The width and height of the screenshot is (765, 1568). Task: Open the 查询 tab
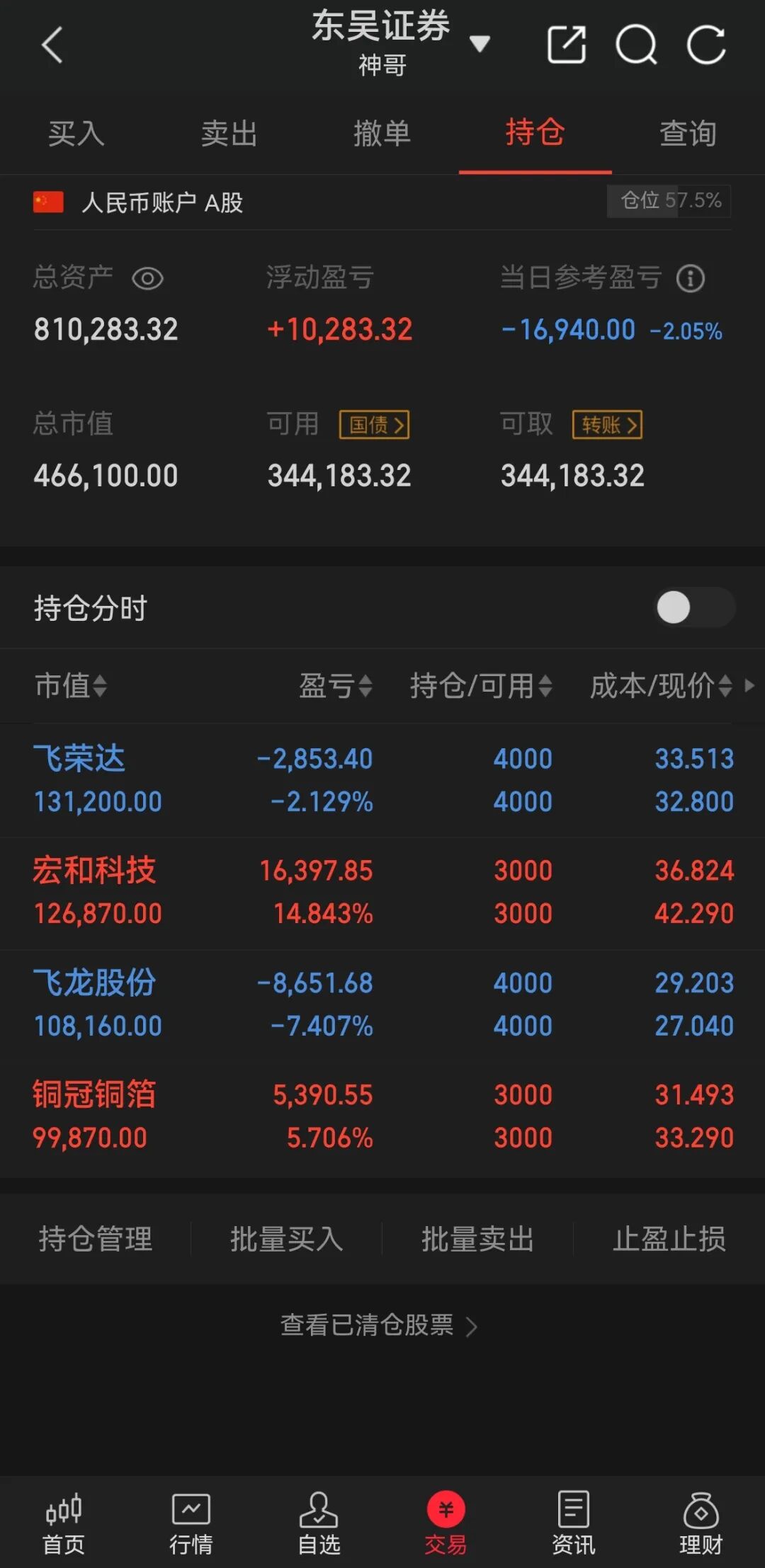point(688,133)
